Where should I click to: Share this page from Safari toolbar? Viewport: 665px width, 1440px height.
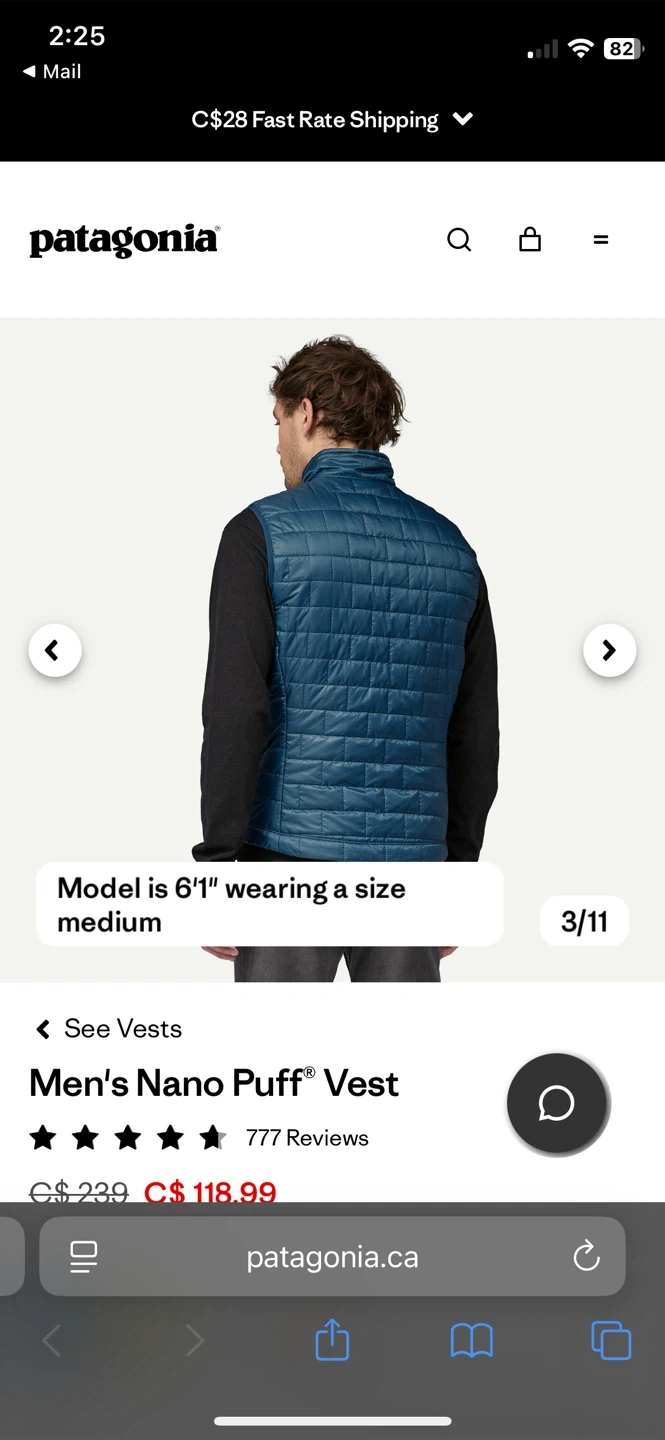tap(332, 1340)
